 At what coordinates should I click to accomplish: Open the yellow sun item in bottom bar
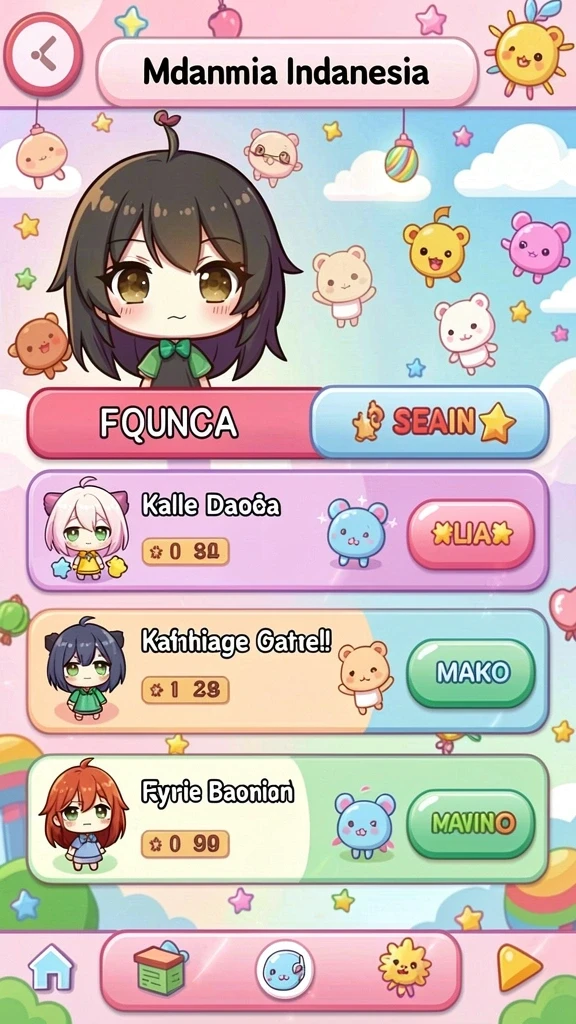click(405, 968)
